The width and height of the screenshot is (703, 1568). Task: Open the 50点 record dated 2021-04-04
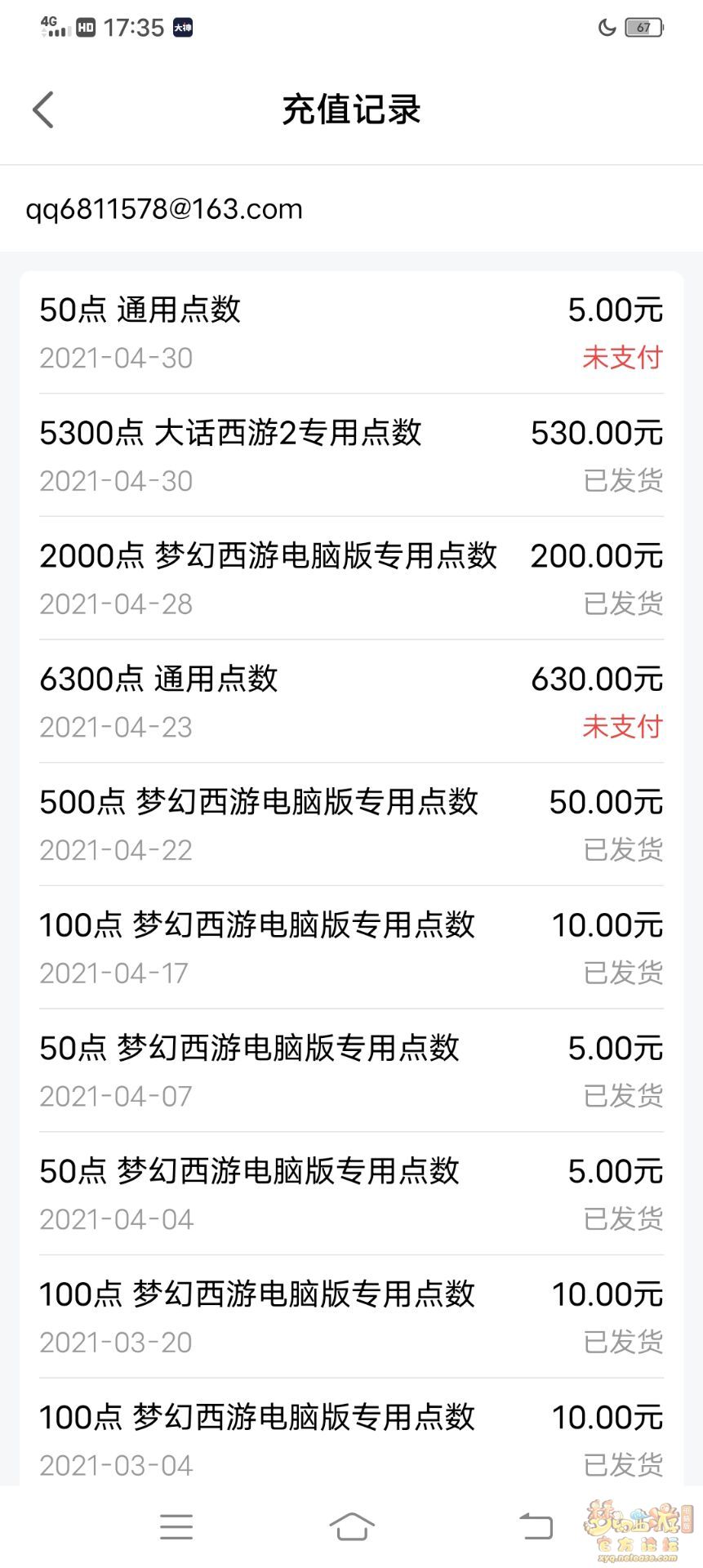[351, 1194]
